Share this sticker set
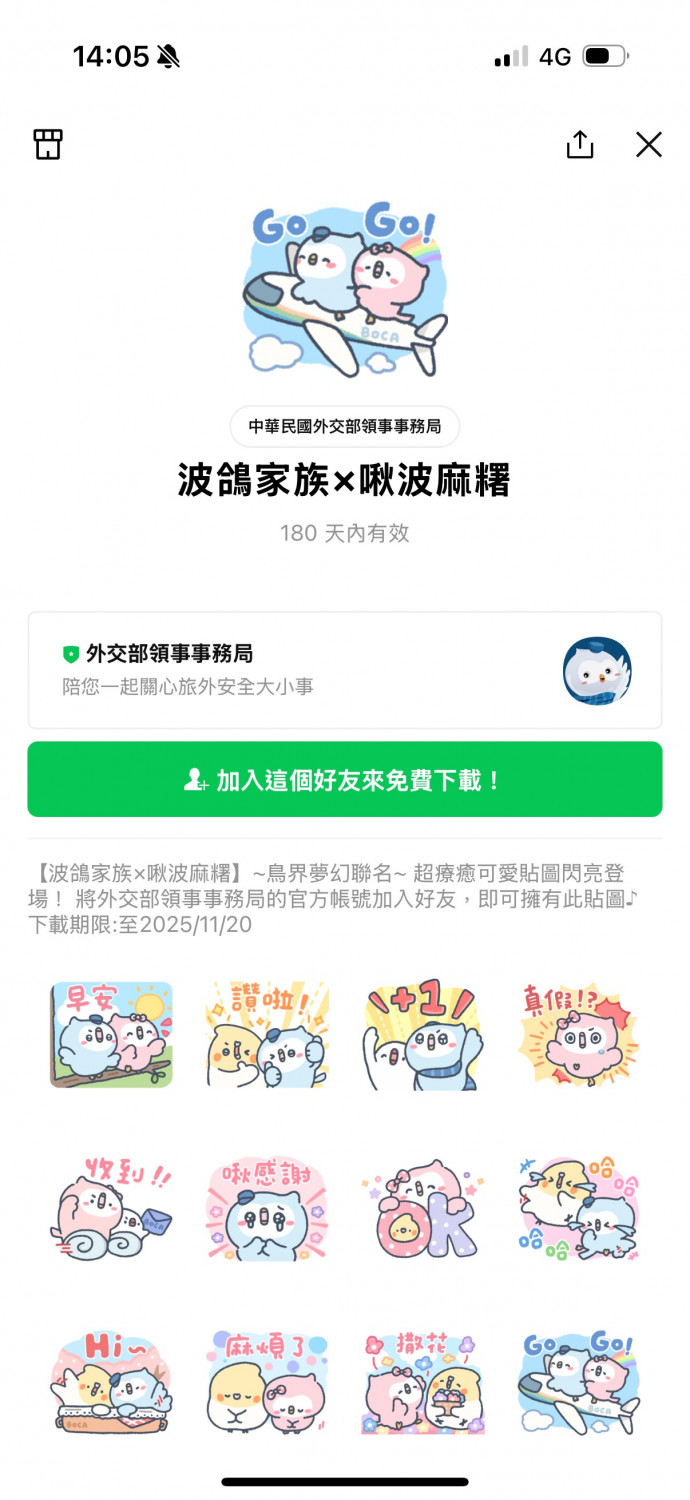Viewport: 690px width, 1500px height. (x=580, y=145)
